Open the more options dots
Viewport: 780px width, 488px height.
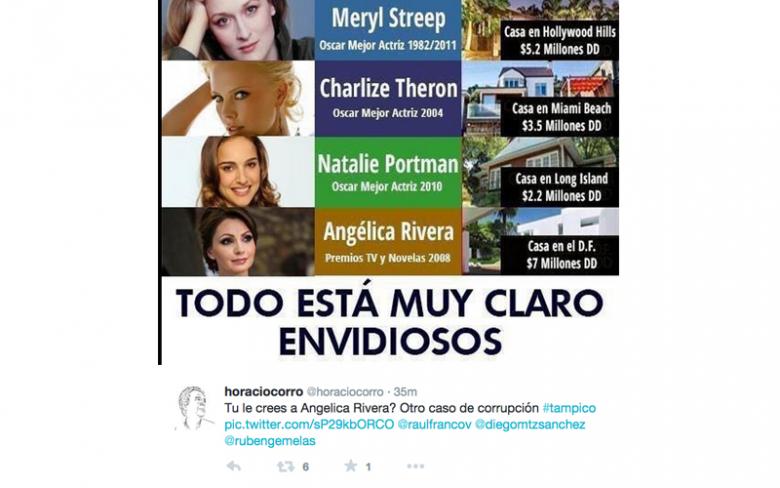(415, 466)
